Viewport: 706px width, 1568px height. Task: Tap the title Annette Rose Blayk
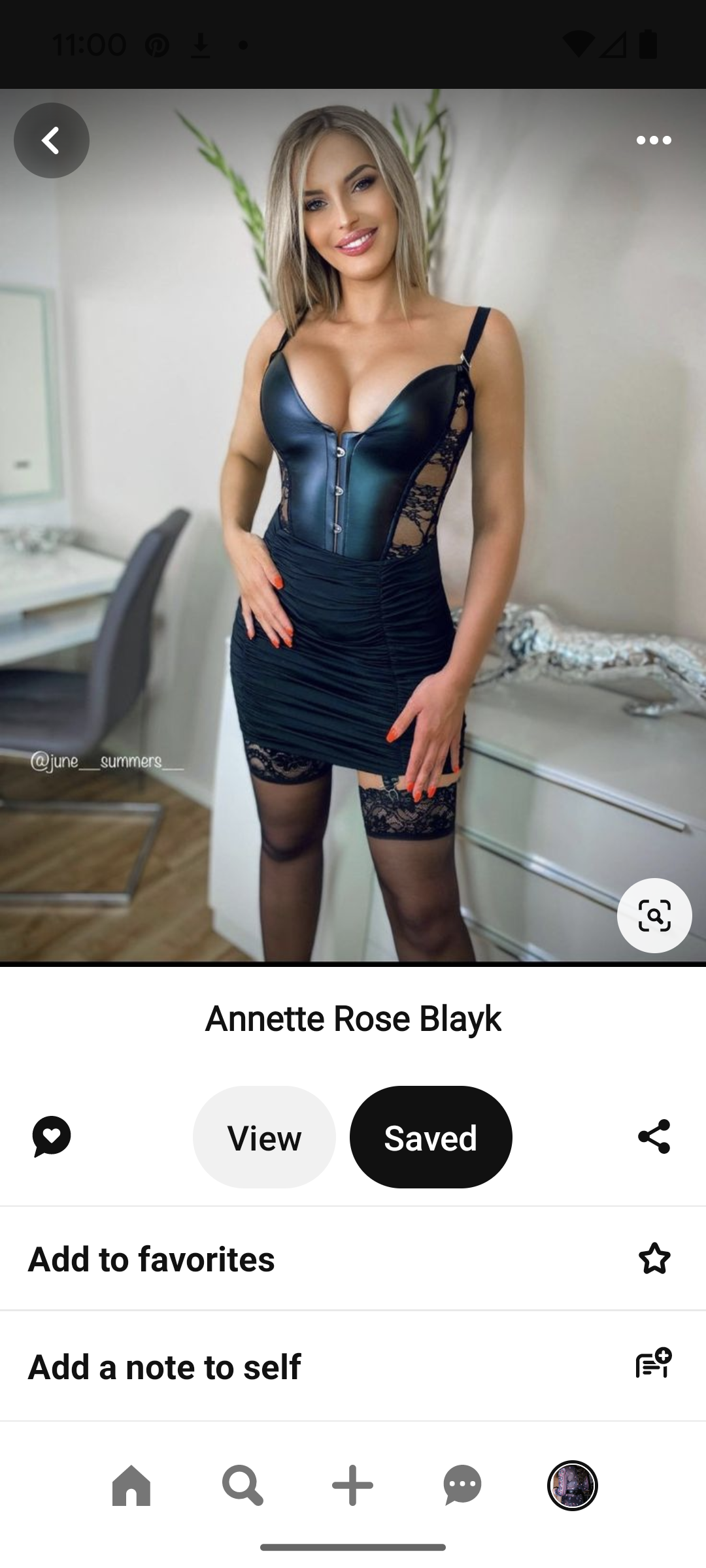[352, 1017]
